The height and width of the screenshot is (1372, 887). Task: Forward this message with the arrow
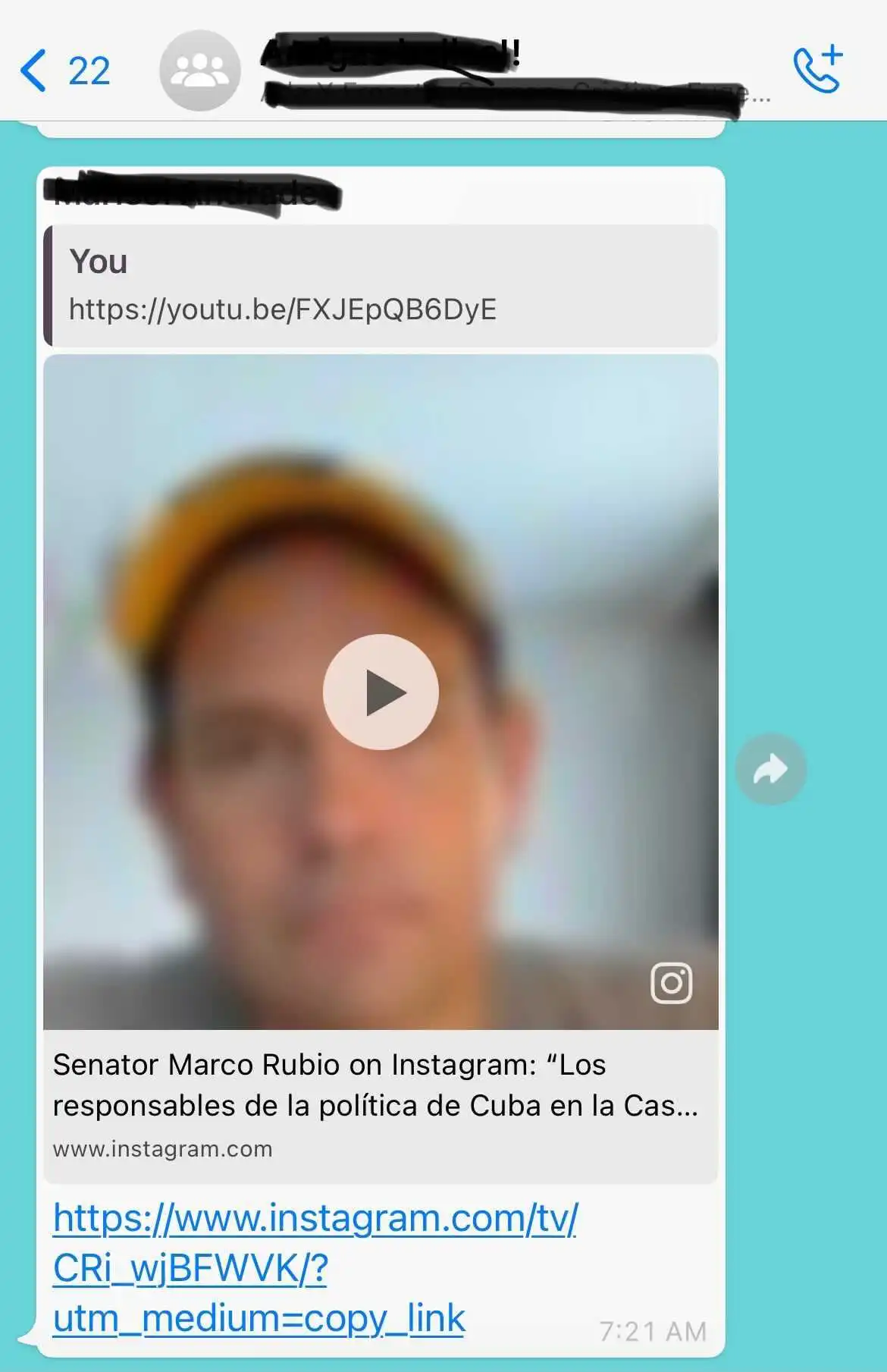point(770,769)
